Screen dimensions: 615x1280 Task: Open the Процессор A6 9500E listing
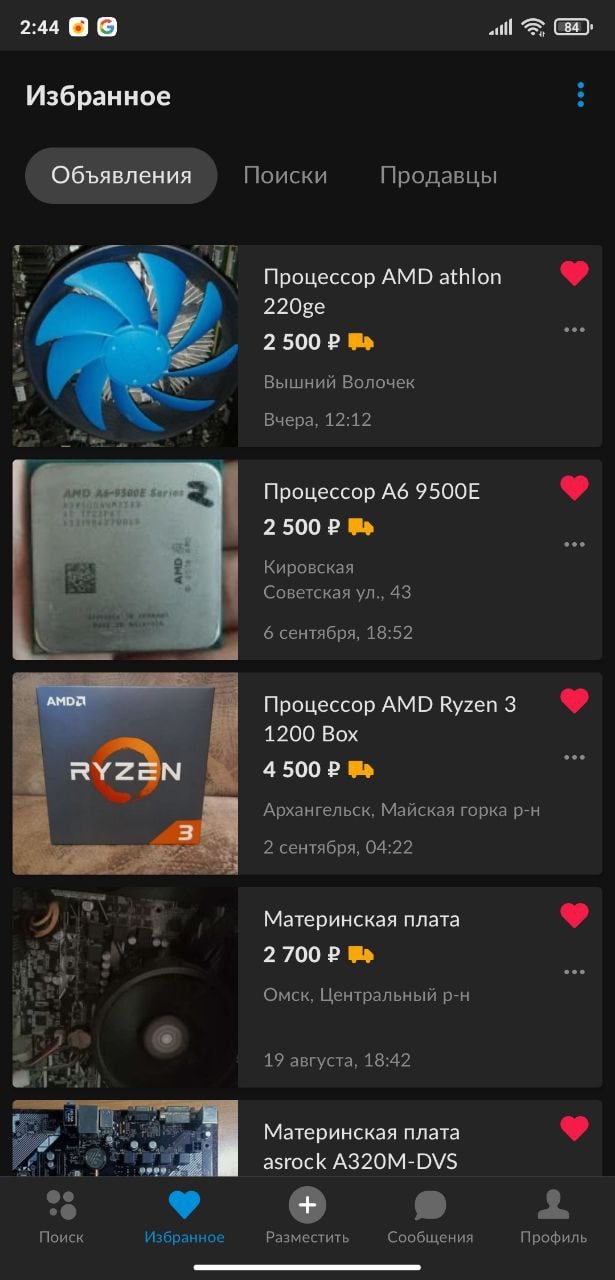tap(371, 491)
